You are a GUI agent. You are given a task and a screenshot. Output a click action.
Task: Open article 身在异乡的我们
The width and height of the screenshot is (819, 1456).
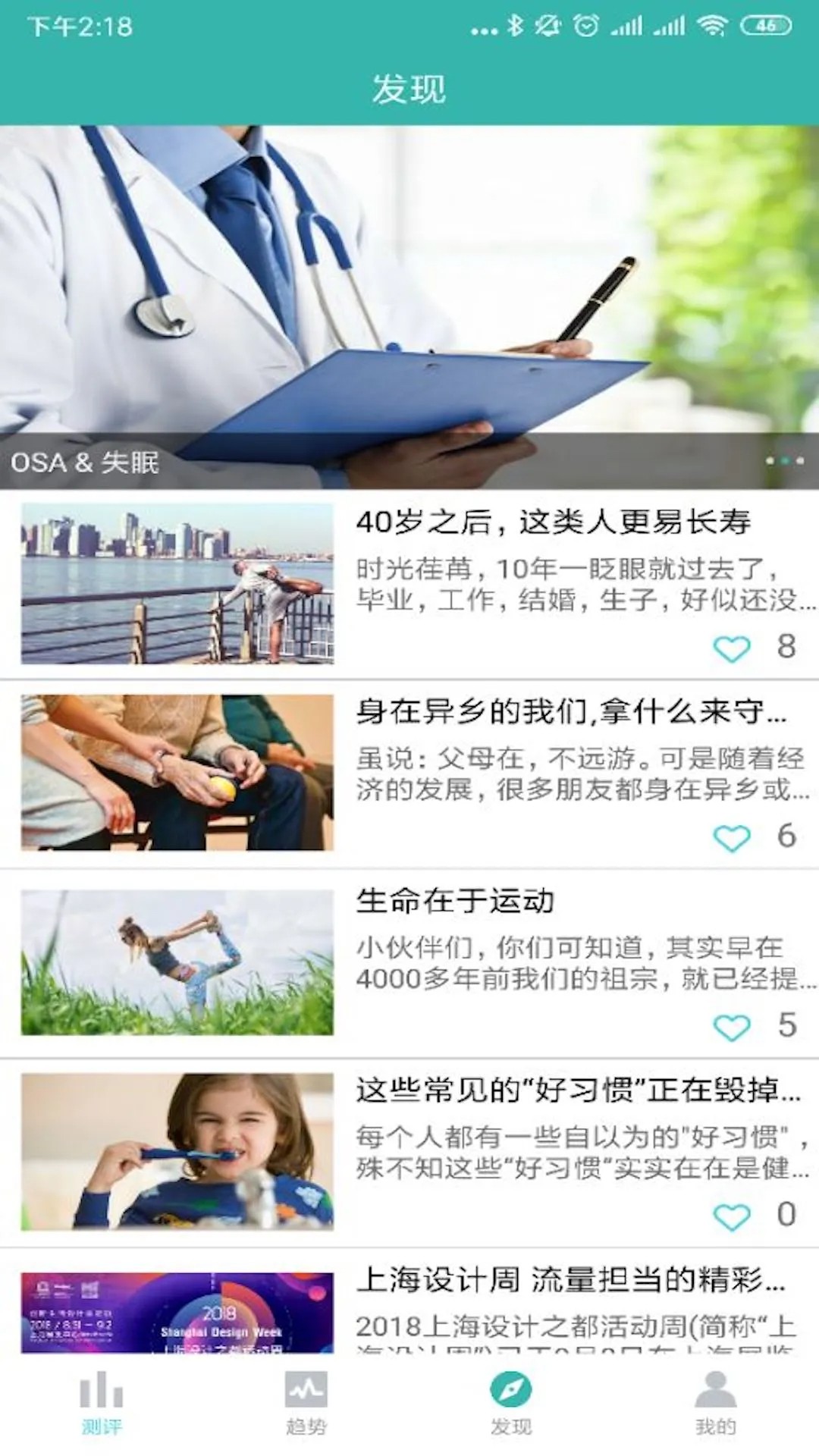tap(570, 711)
